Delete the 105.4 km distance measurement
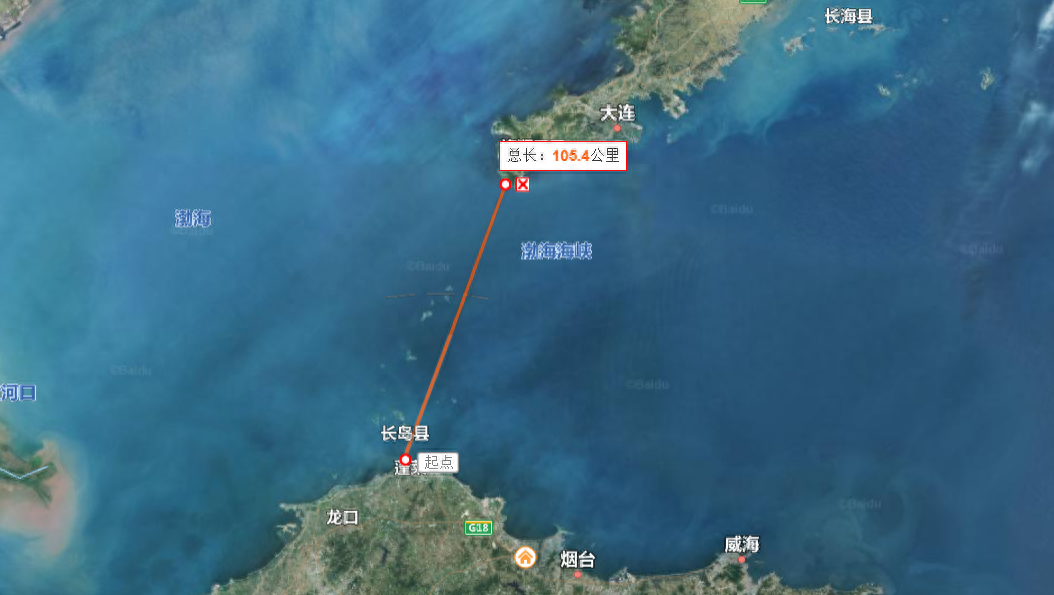 click(522, 185)
